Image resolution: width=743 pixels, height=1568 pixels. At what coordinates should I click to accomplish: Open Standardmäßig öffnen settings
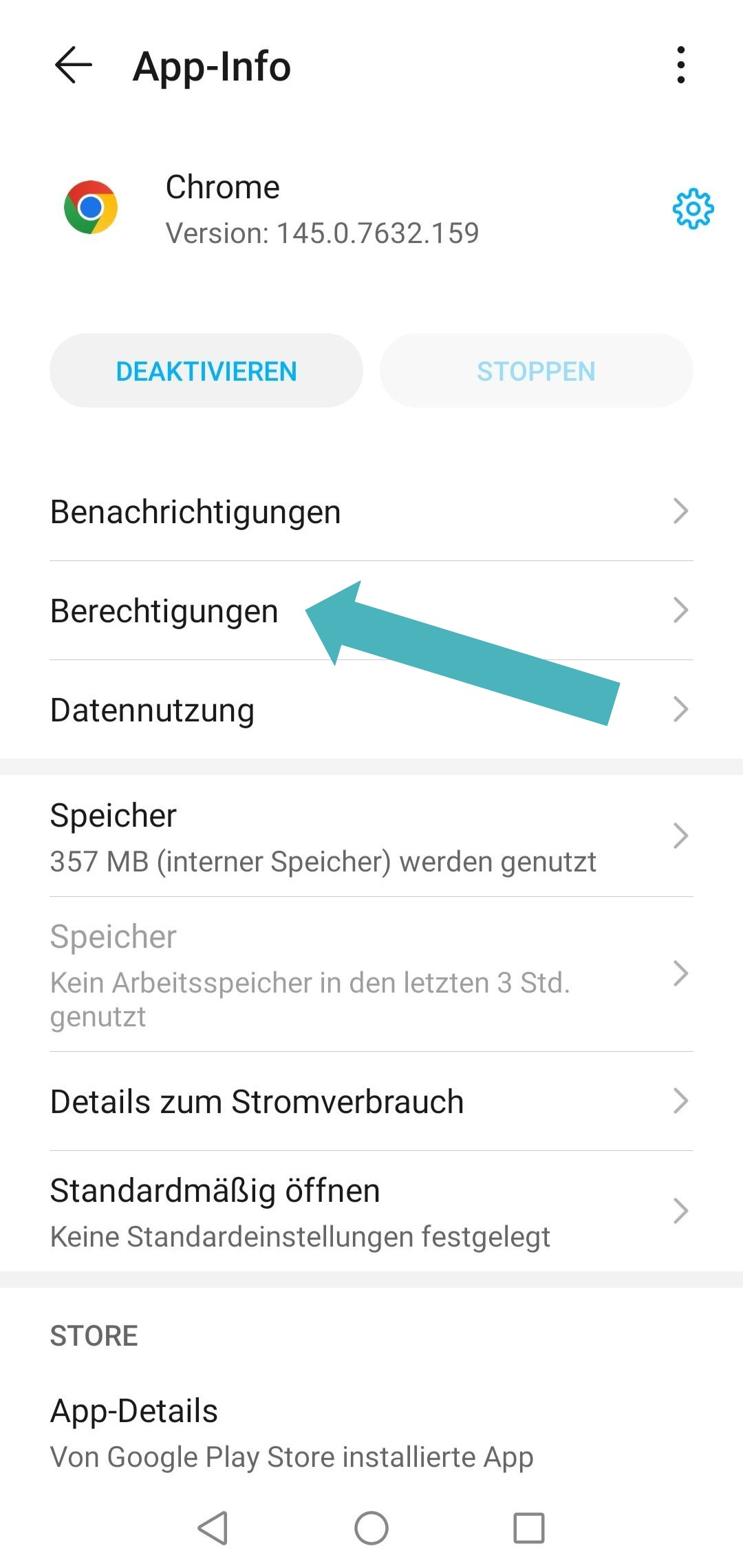pyautogui.click(x=371, y=1211)
